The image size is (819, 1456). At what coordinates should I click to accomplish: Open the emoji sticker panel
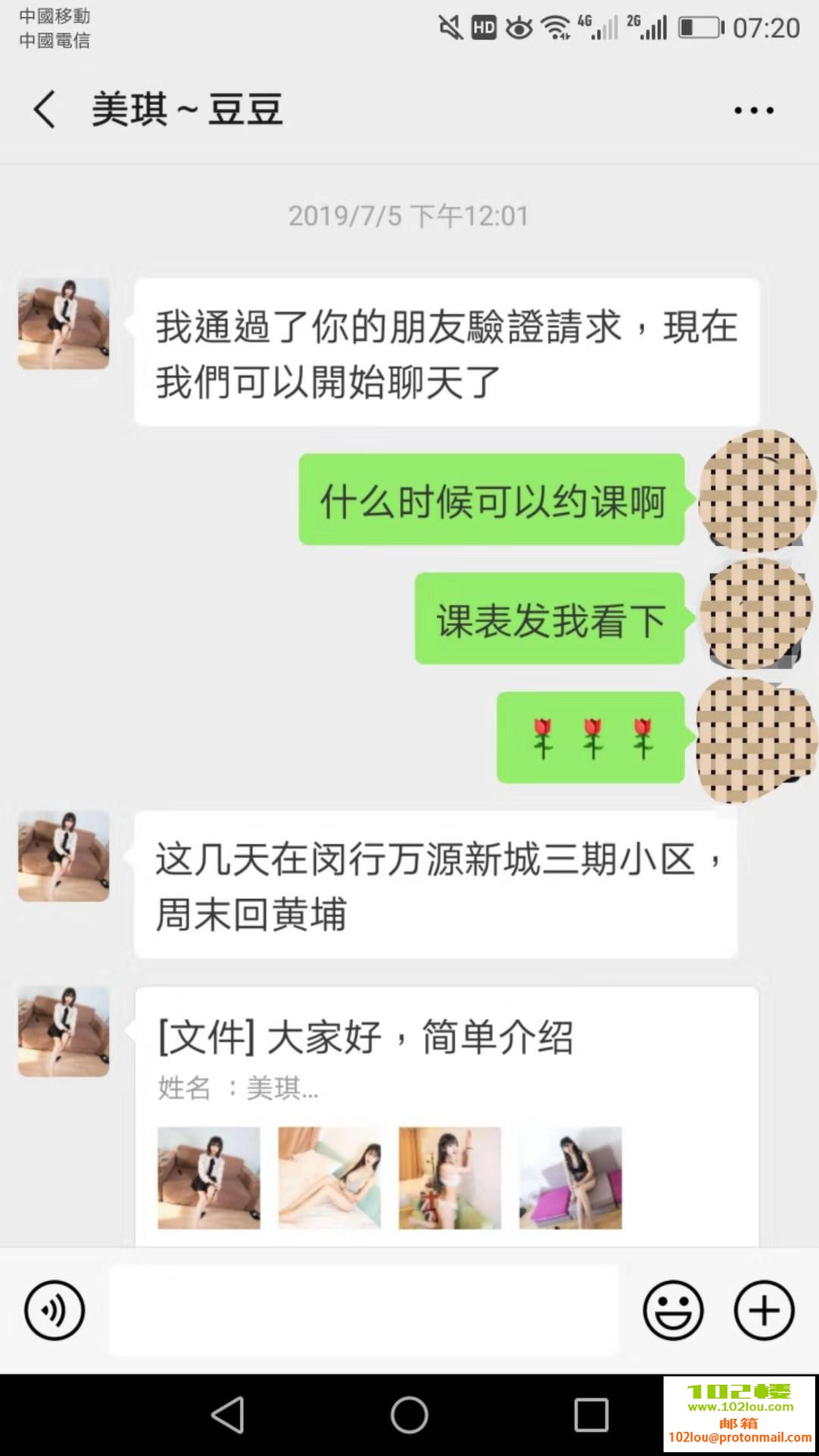(x=673, y=1310)
